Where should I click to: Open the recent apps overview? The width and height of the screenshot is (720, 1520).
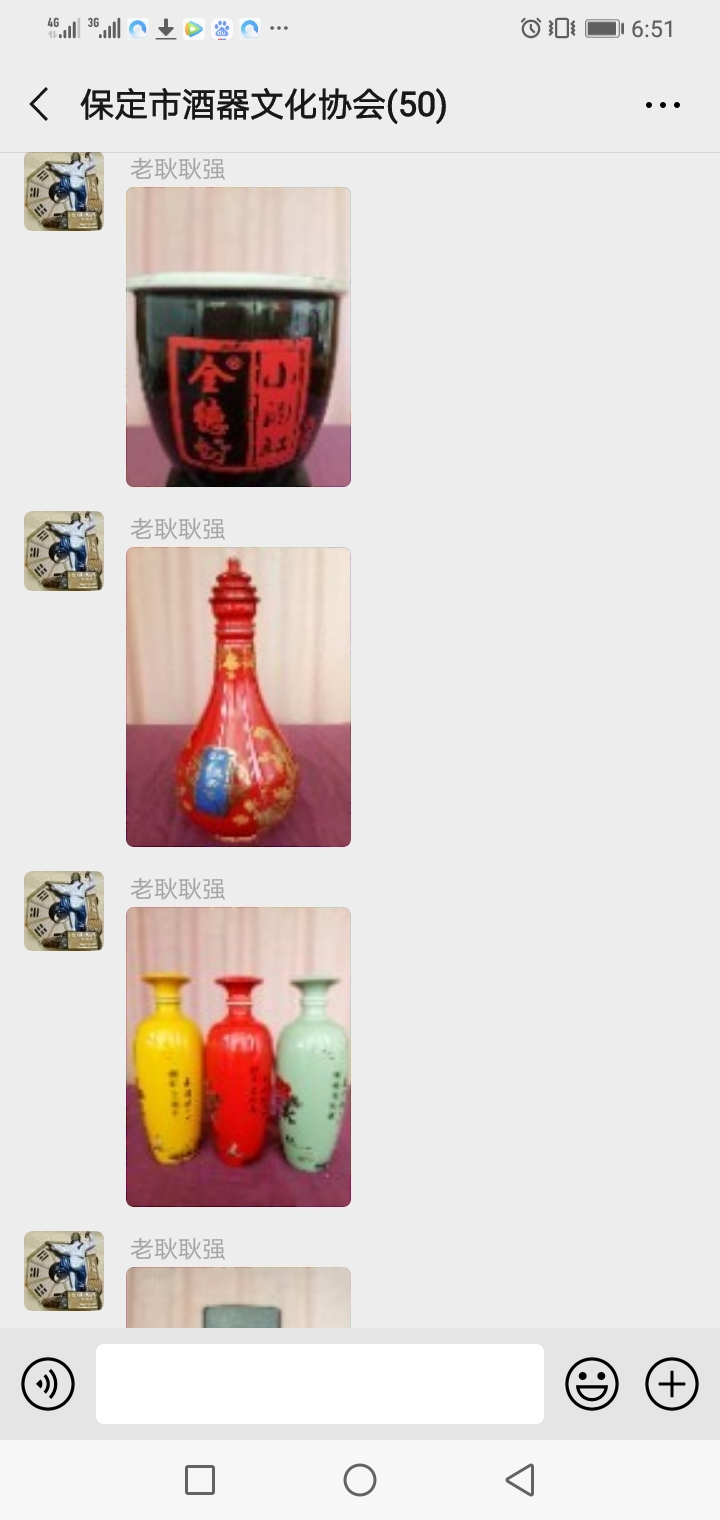pos(200,1480)
